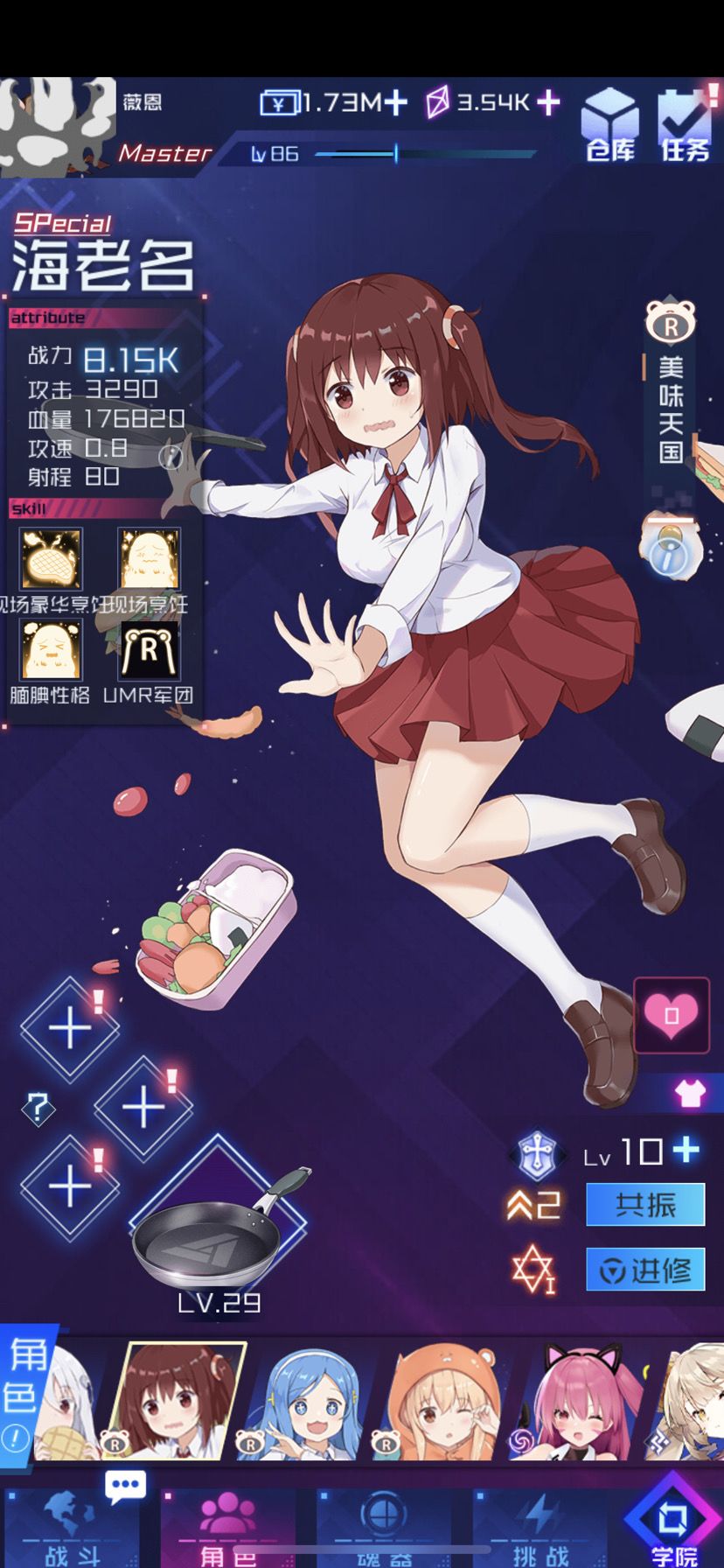Open the 腼腆性格 skill
The image size is (724, 1568).
[x=51, y=649]
